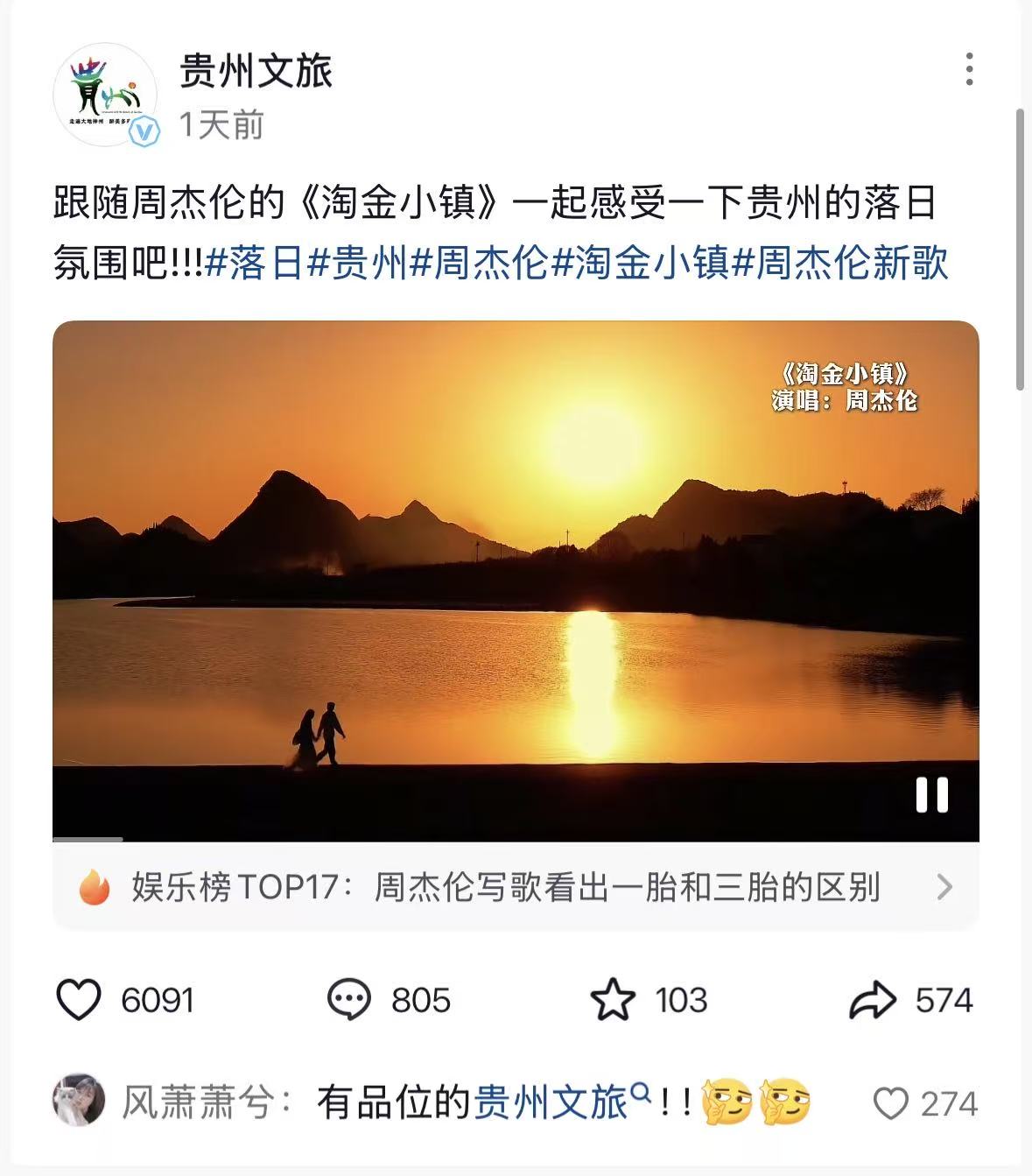Open 贵州文旅 profile avatar
Image resolution: width=1032 pixels, height=1176 pixels.
coord(105,94)
